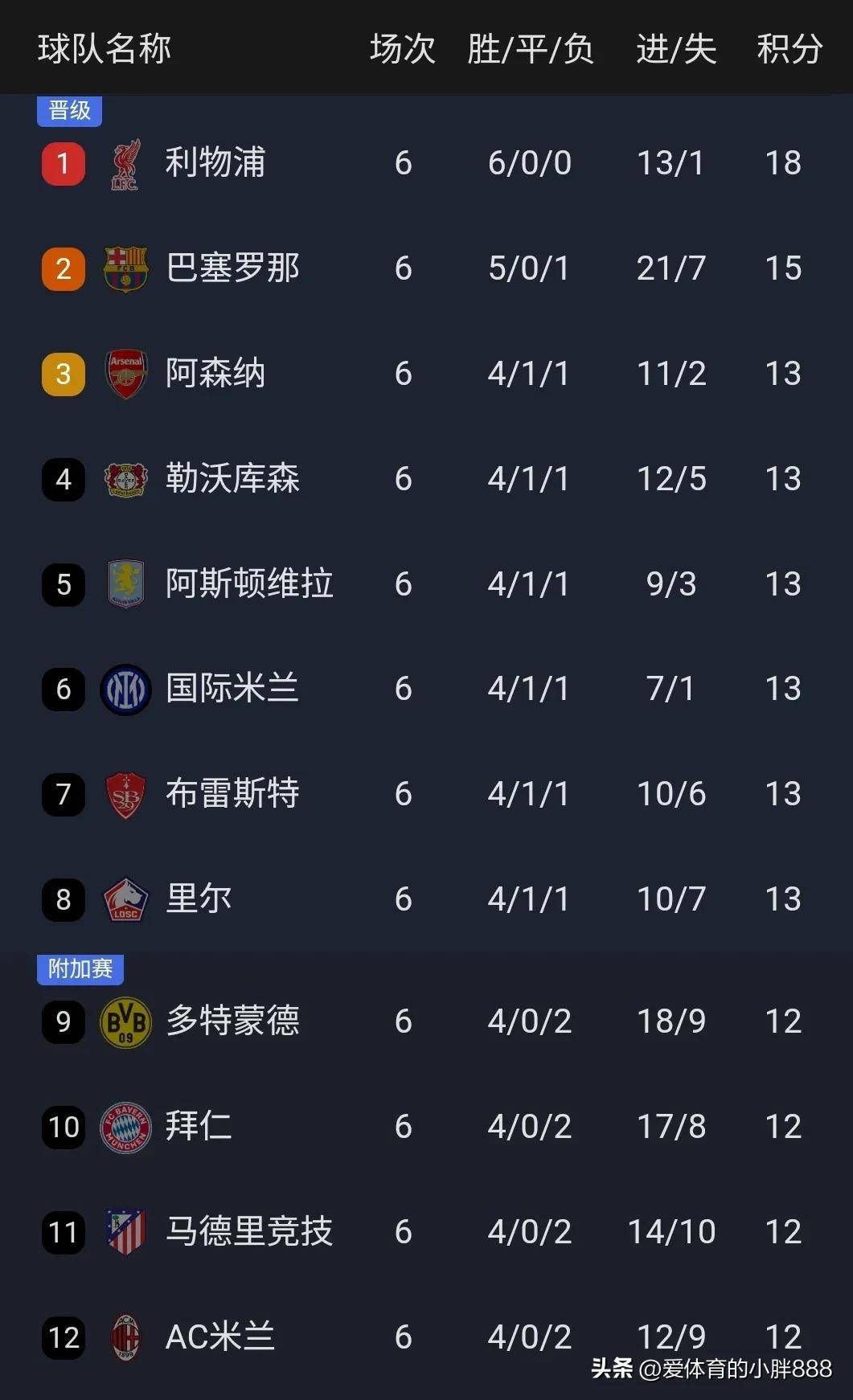Click the Inter Milan club badge
The height and width of the screenshot is (1400, 853).
tap(124, 689)
